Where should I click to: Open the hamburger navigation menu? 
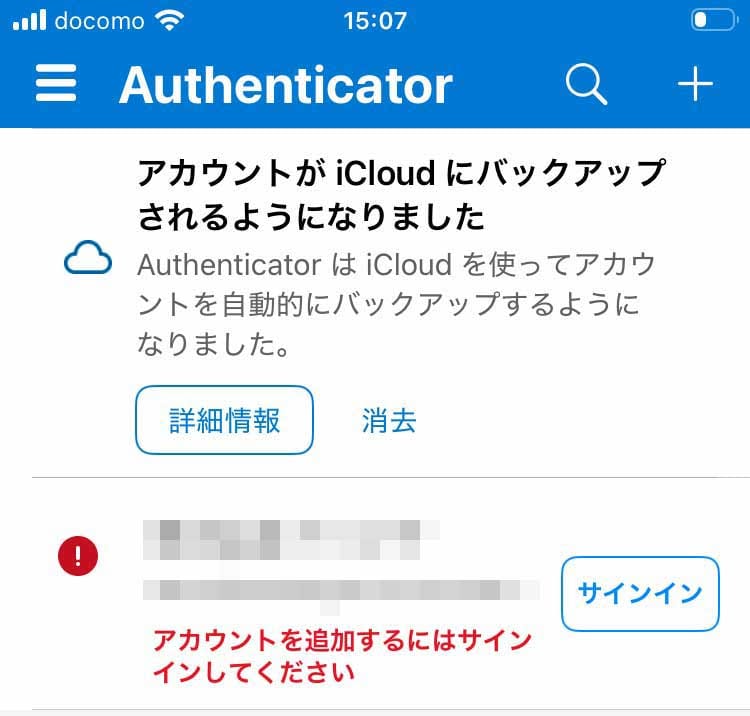tap(56, 84)
